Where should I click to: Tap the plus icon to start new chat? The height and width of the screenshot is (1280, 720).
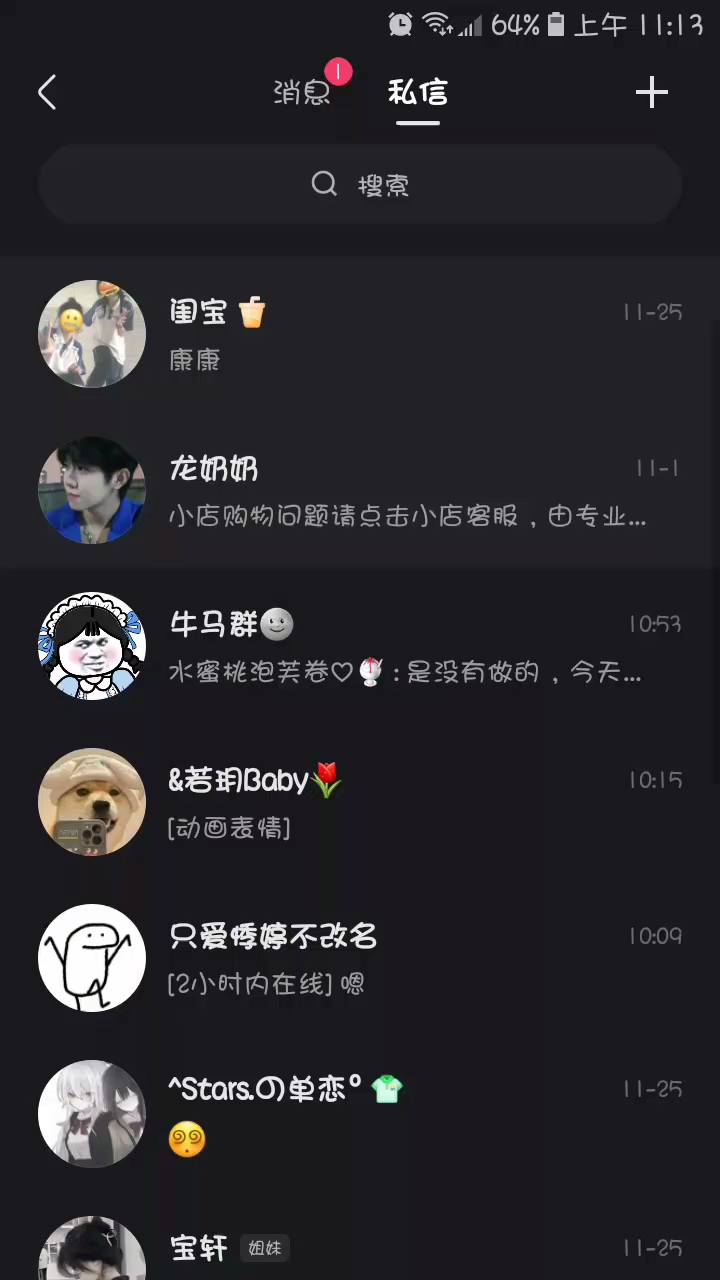(x=651, y=93)
